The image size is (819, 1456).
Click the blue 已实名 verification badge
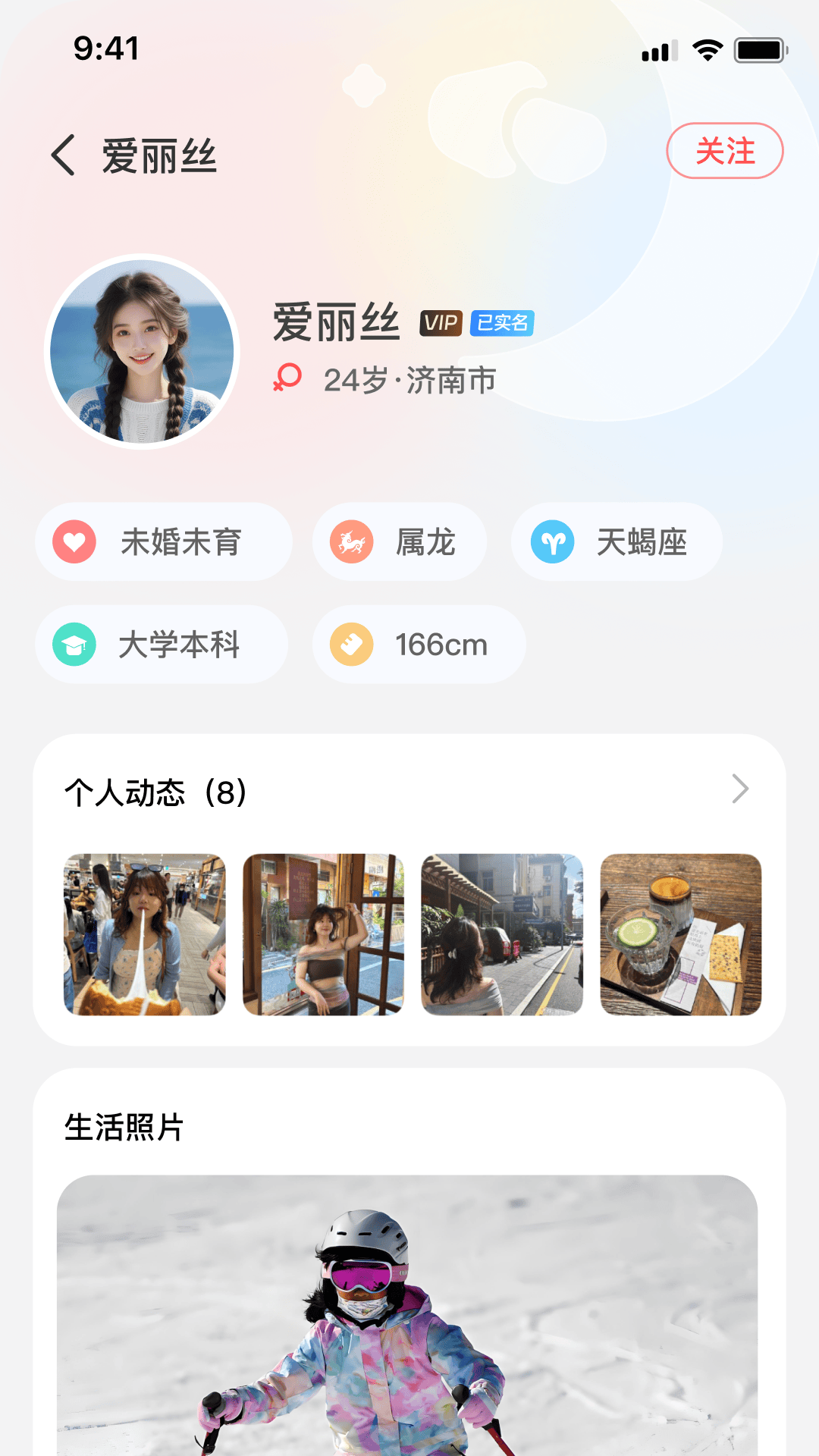(502, 323)
